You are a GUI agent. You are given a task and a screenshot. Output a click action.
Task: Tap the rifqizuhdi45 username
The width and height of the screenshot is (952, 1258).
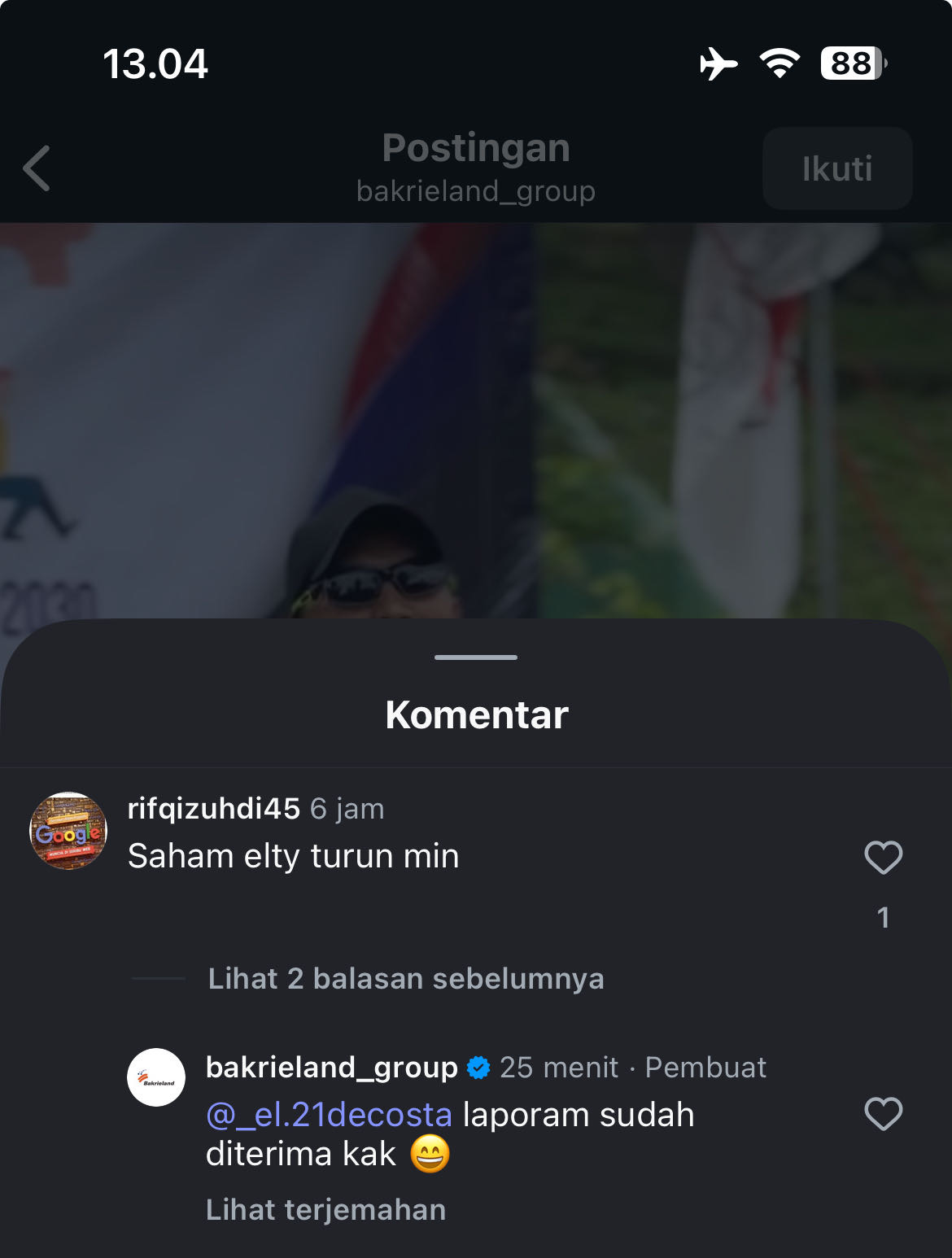[x=214, y=809]
